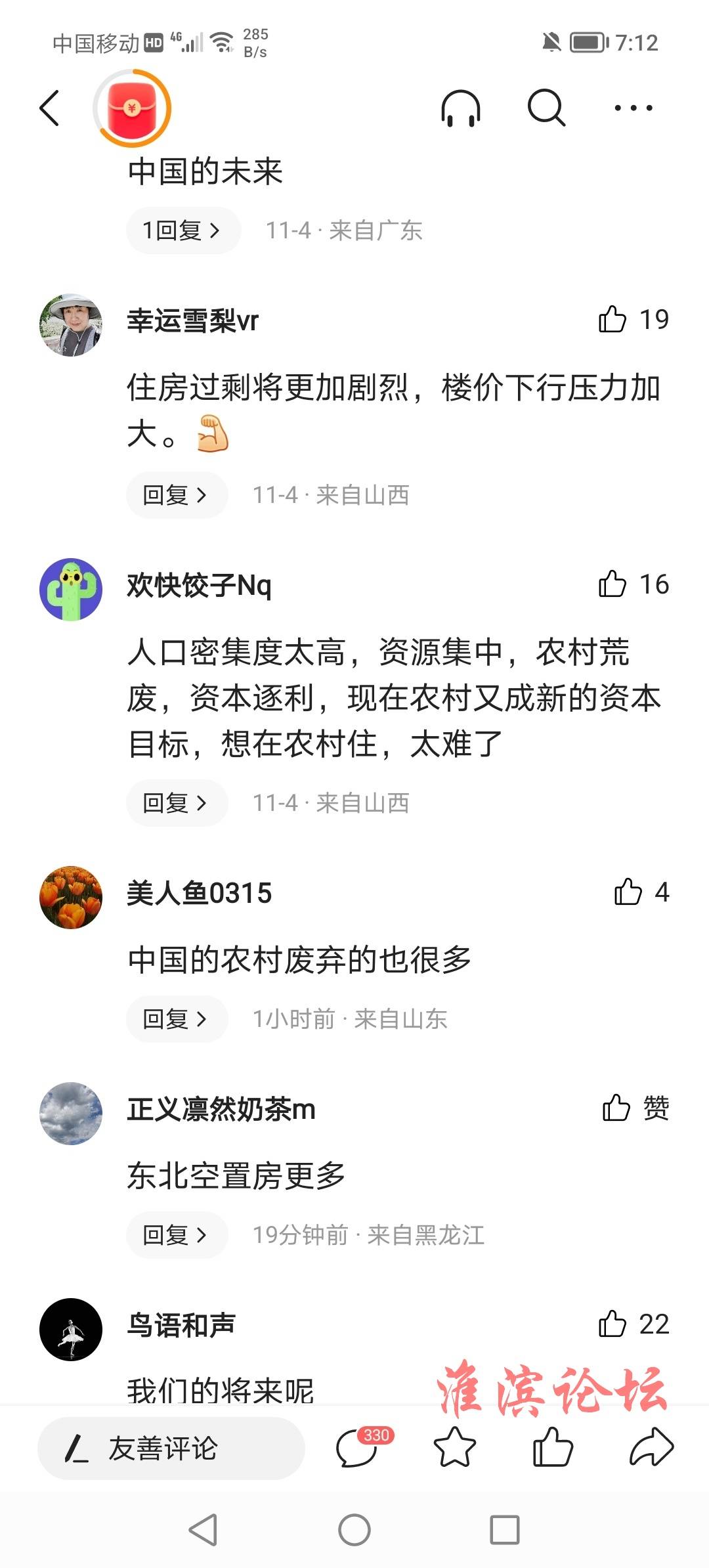Tap the headphones listen icon
709x1568 pixels.
(x=461, y=108)
